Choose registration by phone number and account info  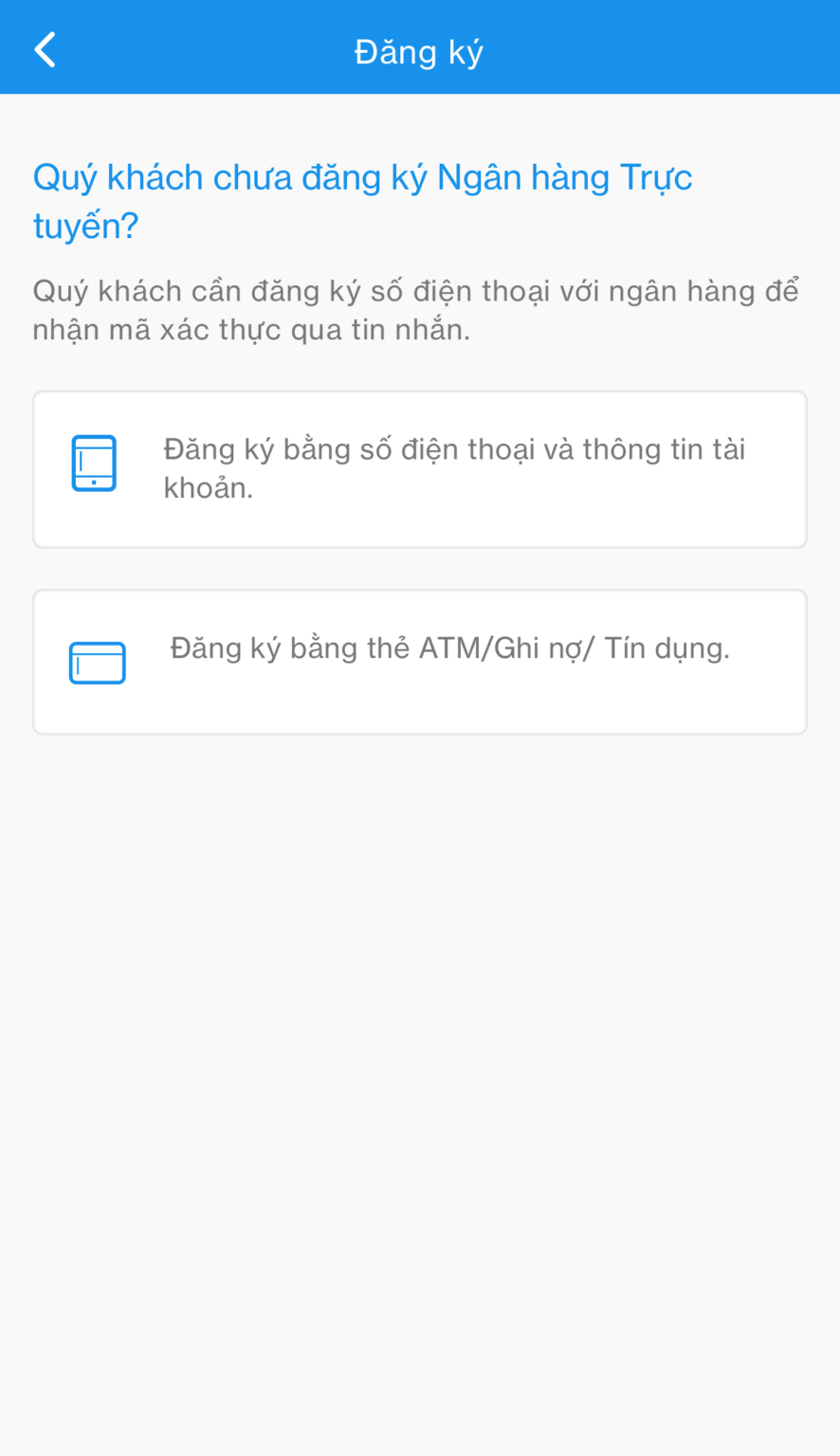click(419, 467)
